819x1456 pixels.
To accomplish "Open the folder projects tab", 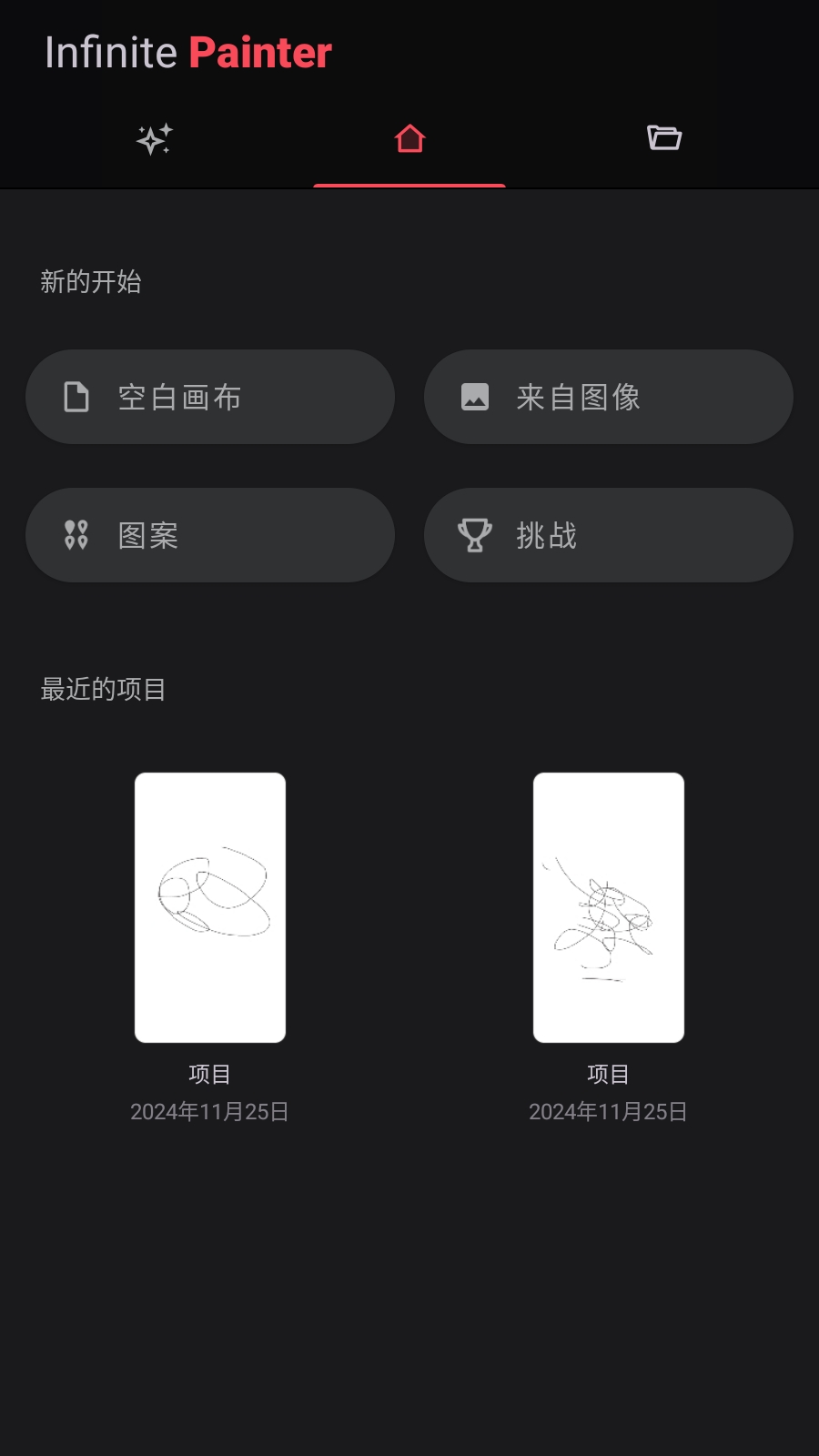I will [664, 138].
